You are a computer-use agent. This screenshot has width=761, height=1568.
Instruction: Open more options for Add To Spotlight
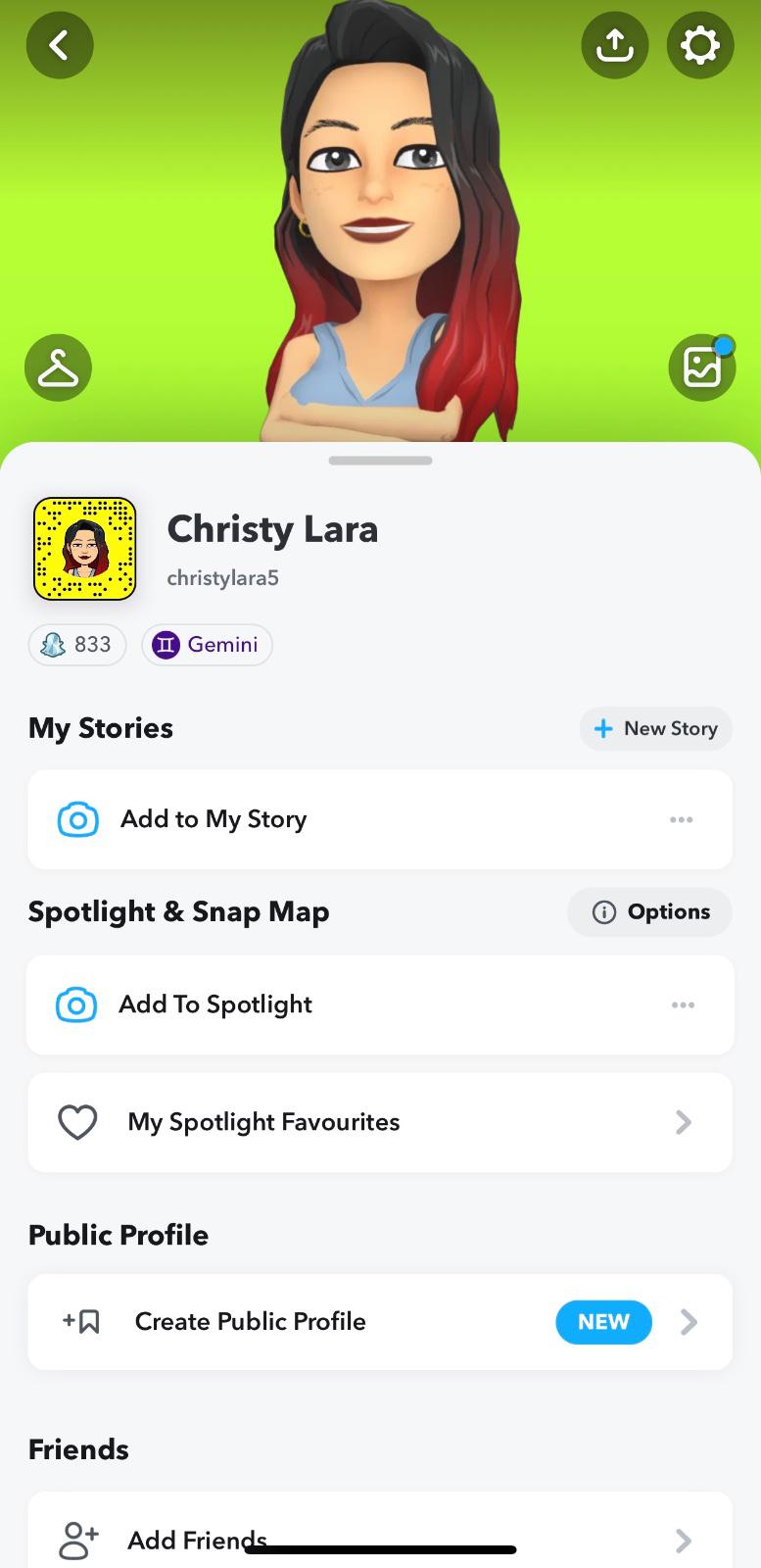point(683,1004)
